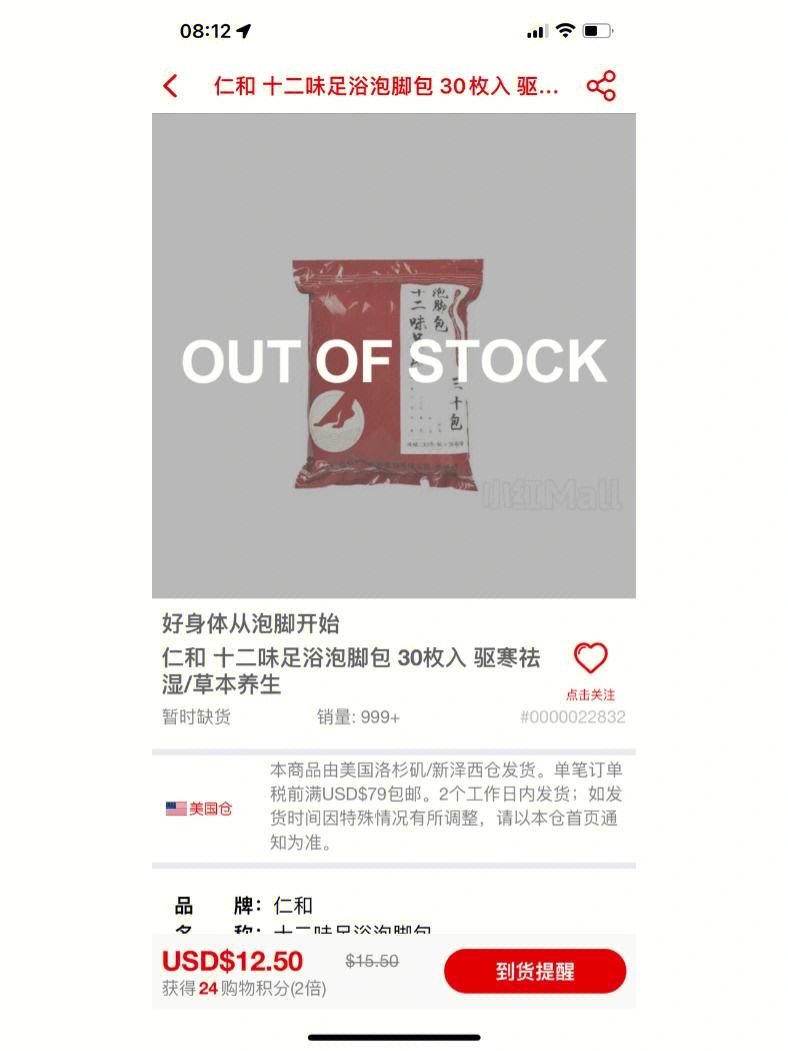Image resolution: width=788 pixels, height=1051 pixels.
Task: Go back using the red arrow
Action: tap(171, 86)
